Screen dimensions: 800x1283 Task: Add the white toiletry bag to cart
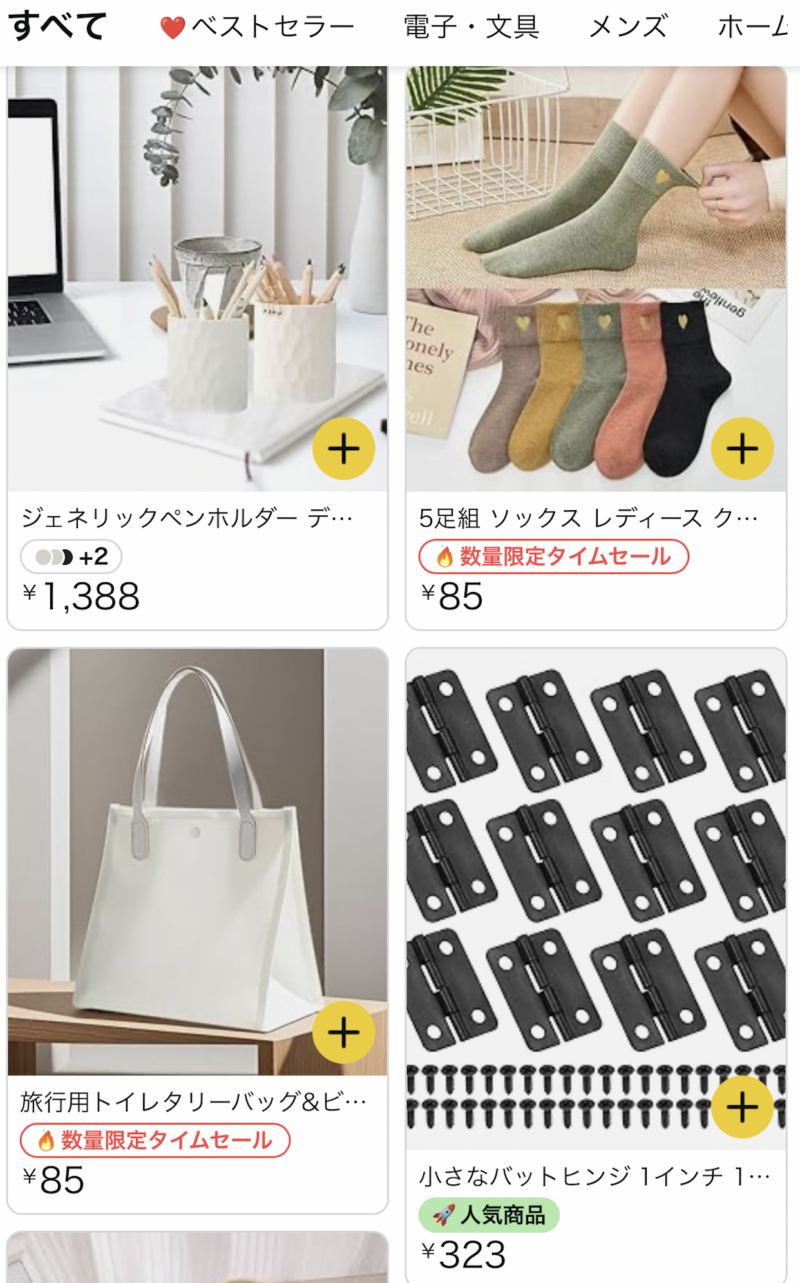[343, 1033]
